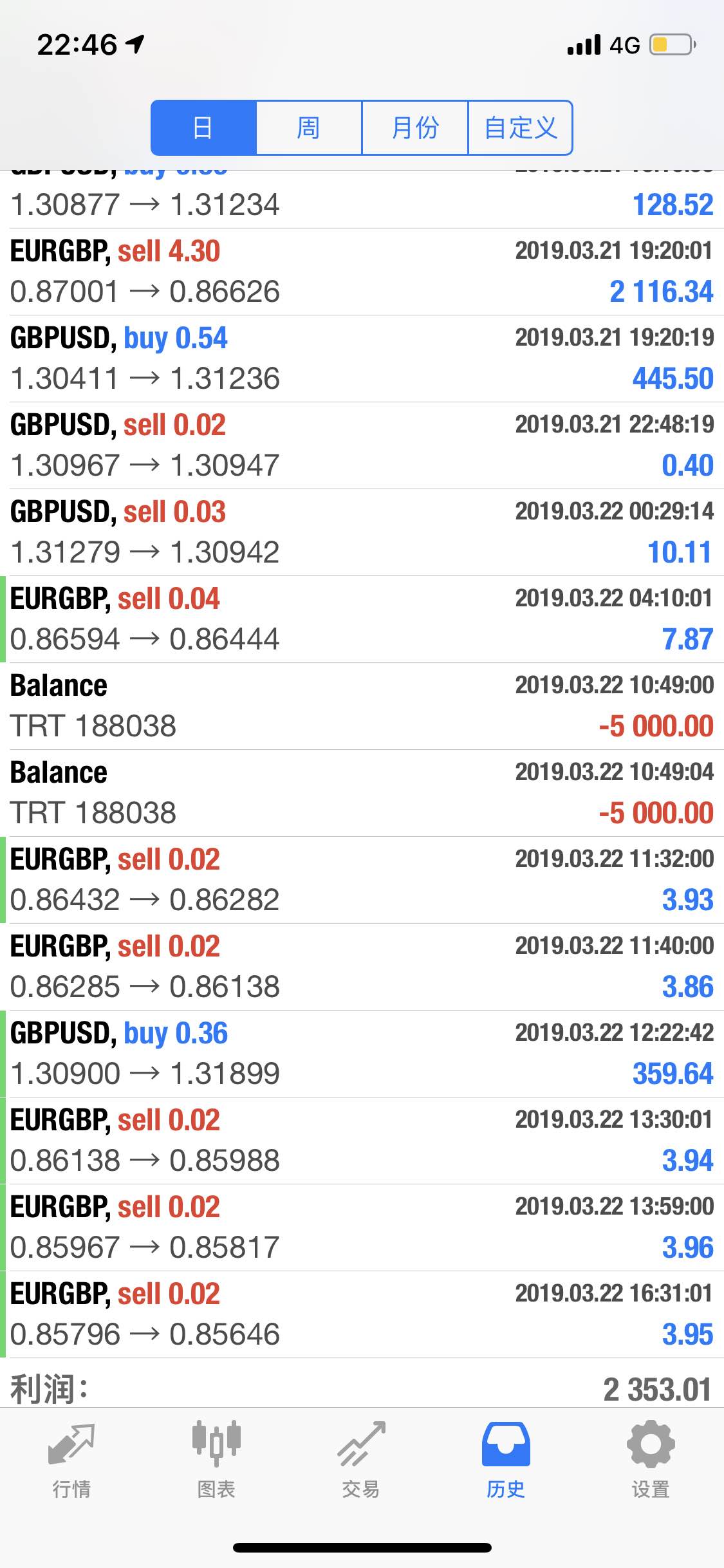
Task: Switch to the 月份 (month) period
Action: (x=414, y=127)
